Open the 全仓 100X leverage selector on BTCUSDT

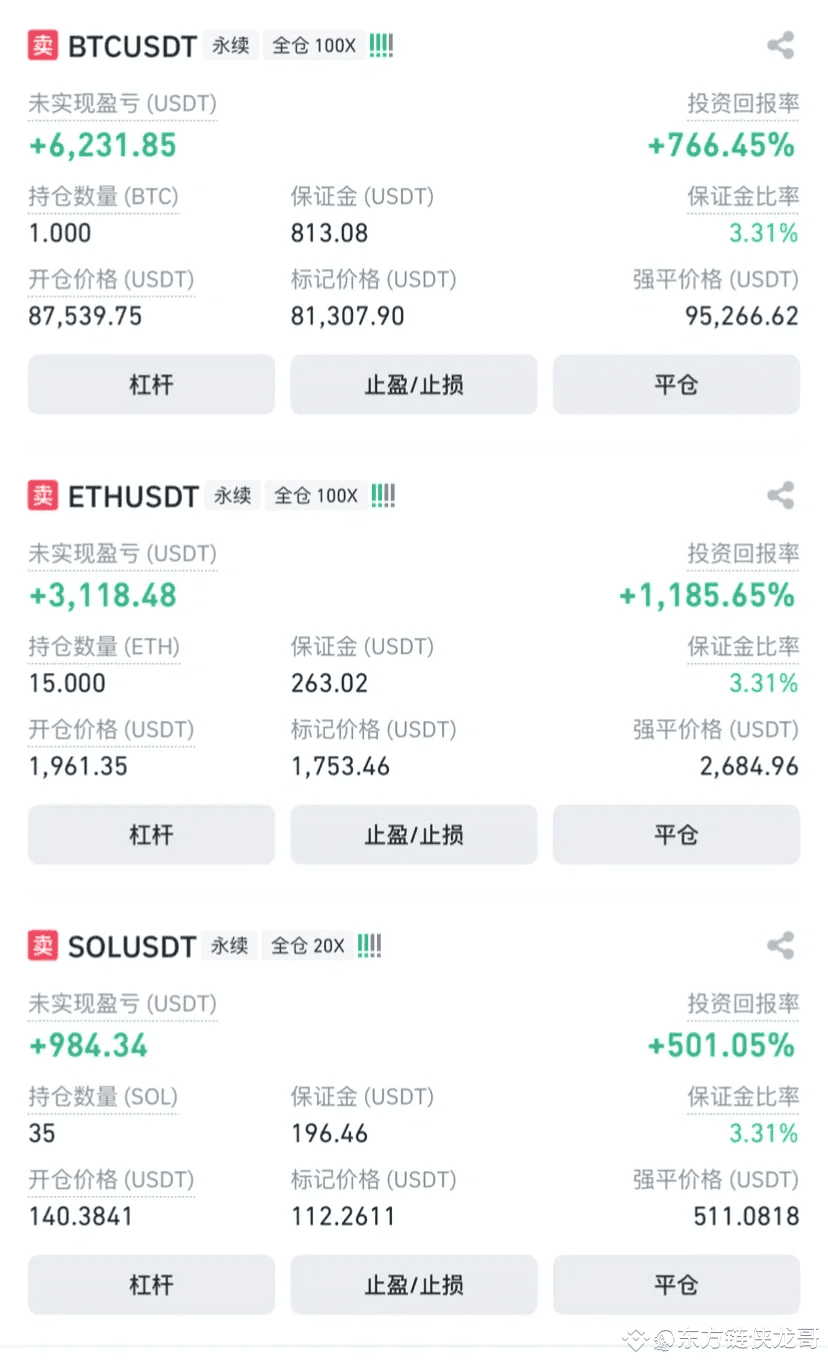pos(312,45)
